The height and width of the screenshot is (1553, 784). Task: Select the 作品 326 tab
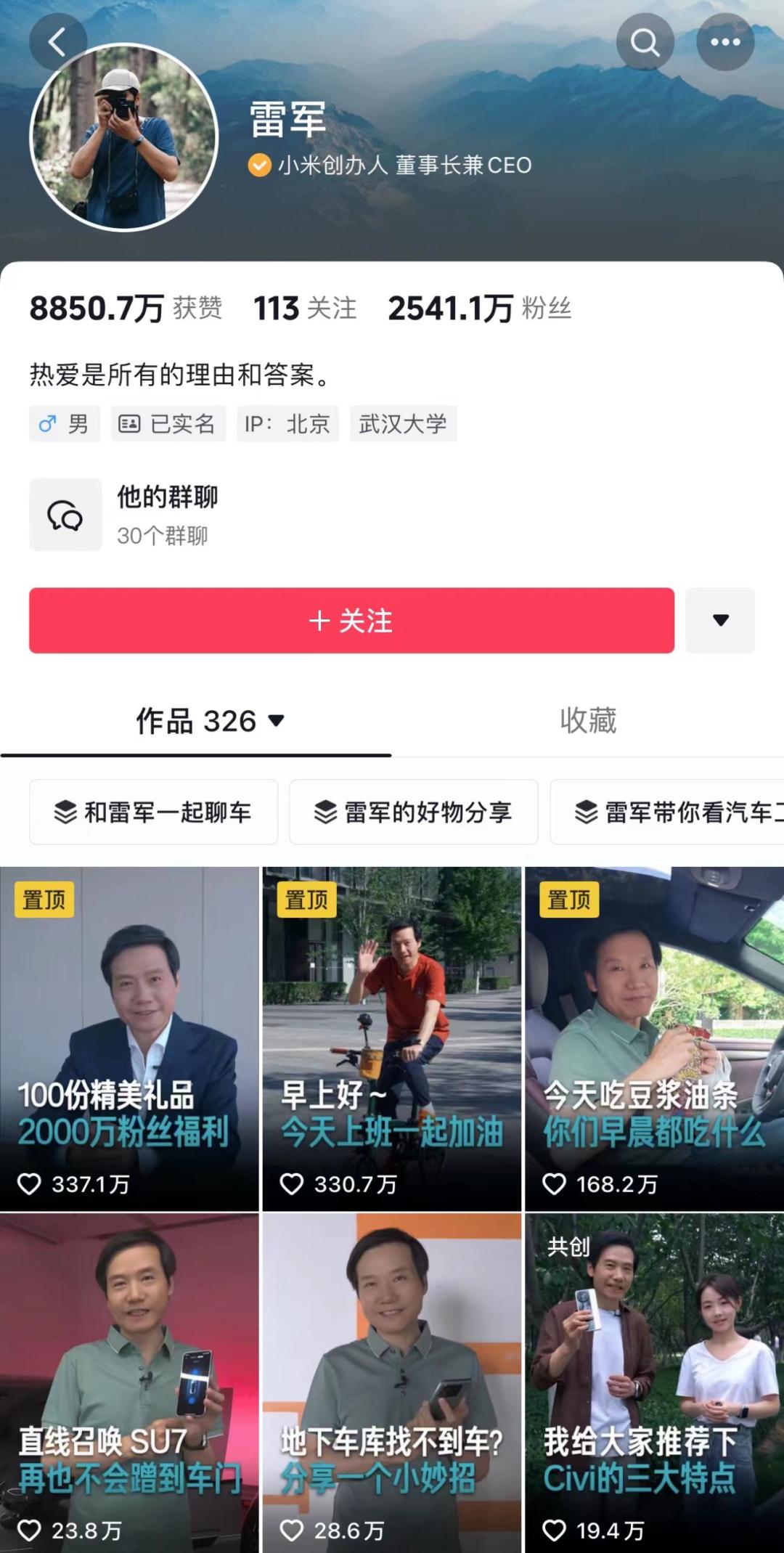pyautogui.click(x=210, y=721)
